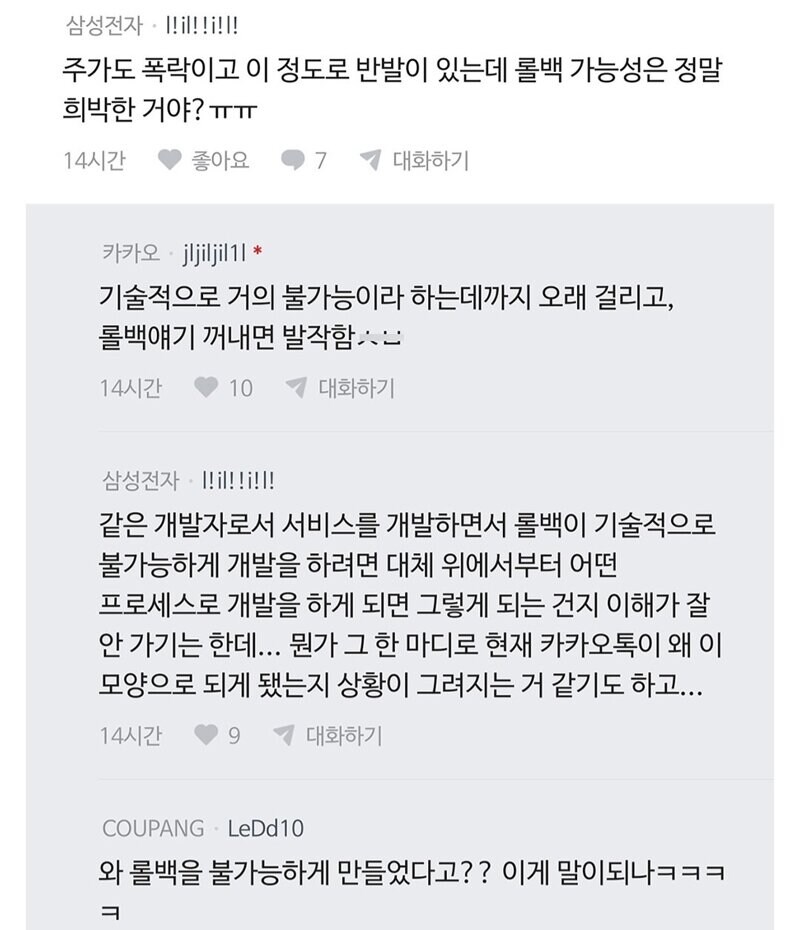Like the 삼성전자 reply with 9 likes
The height and width of the screenshot is (930, 800).
pos(217,736)
